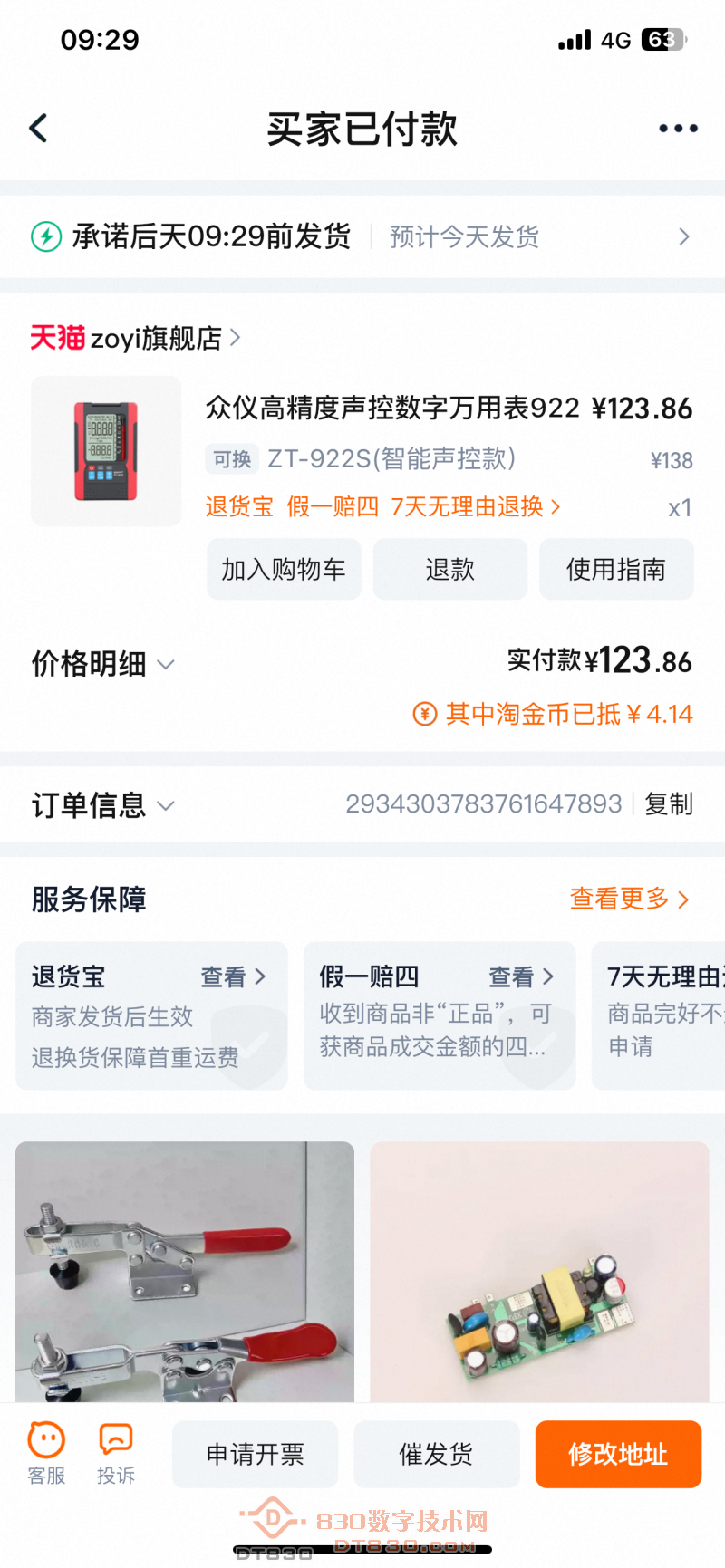Image resolution: width=725 pixels, height=1568 pixels.
Task: Copy the order number with 复制
Action: (669, 804)
